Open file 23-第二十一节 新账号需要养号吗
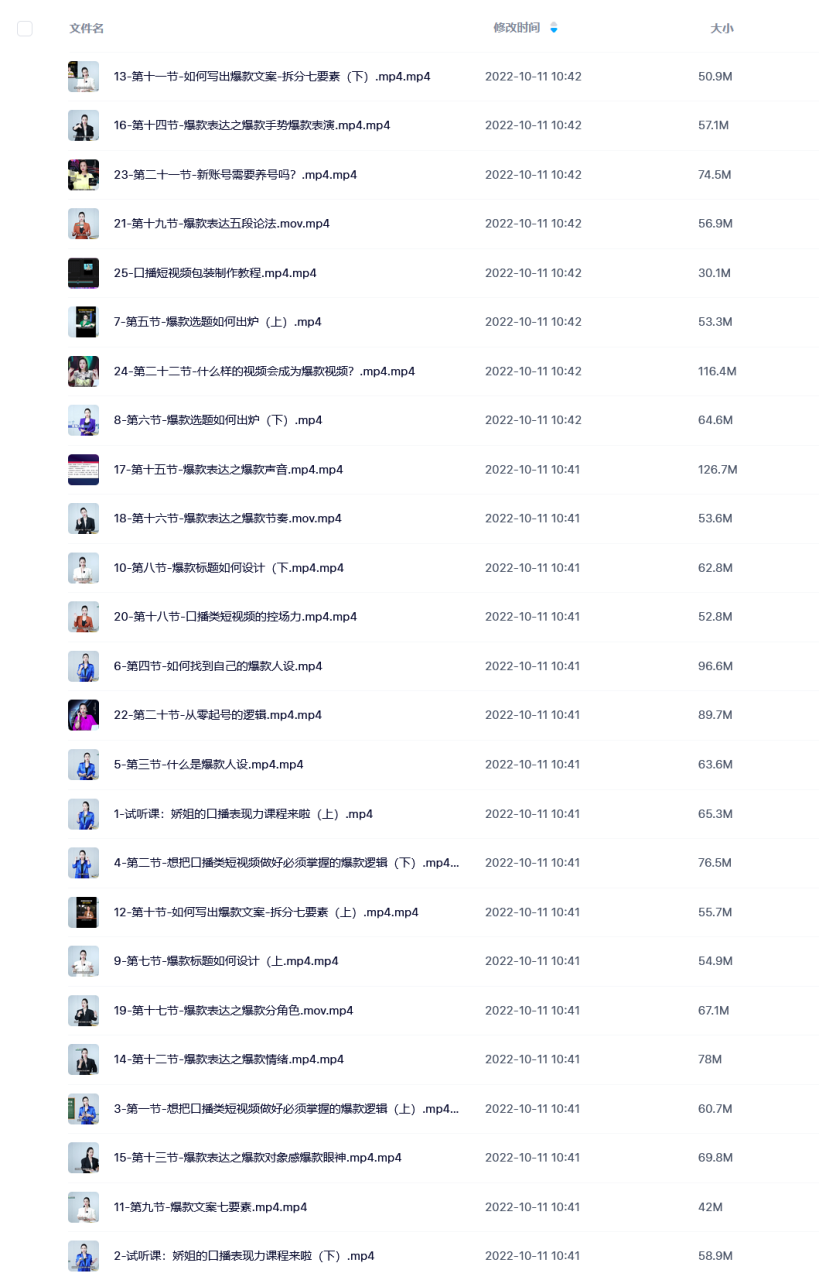This screenshot has width=819, height=1280. pyautogui.click(x=235, y=175)
